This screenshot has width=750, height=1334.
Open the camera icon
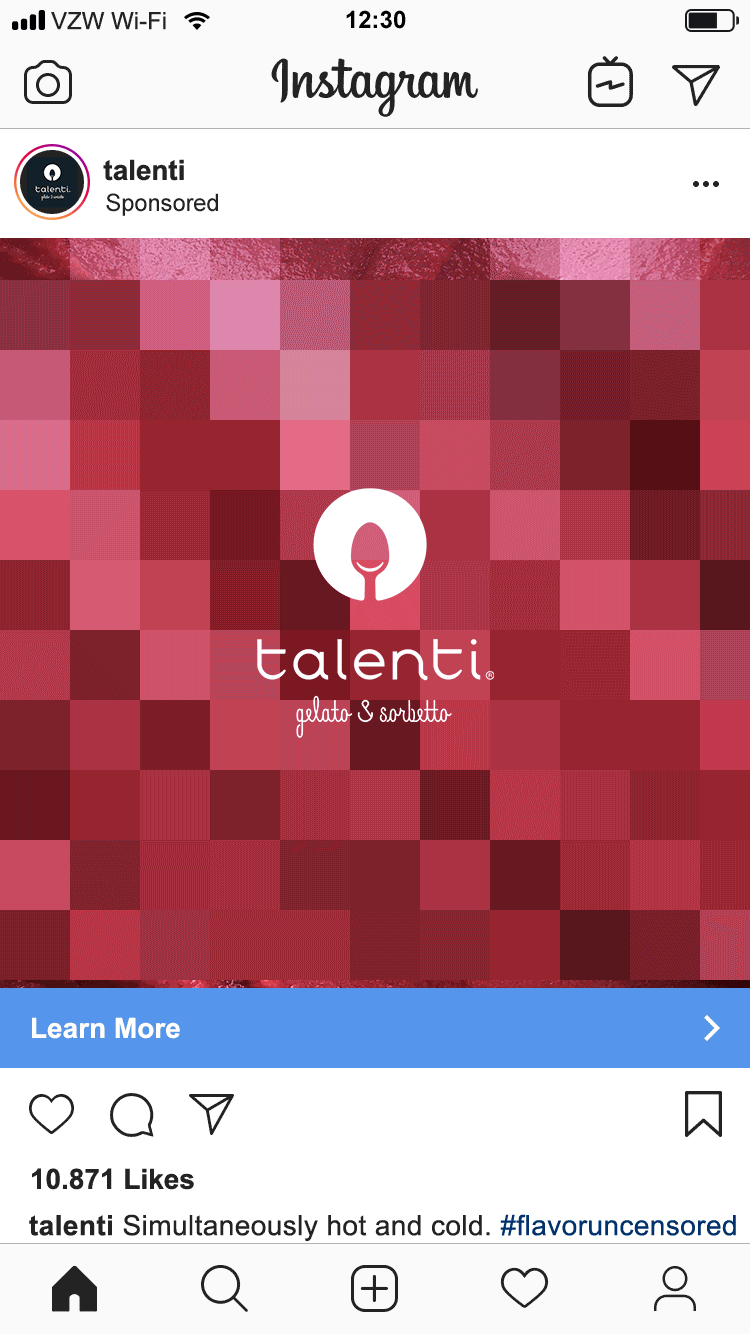pyautogui.click(x=48, y=83)
